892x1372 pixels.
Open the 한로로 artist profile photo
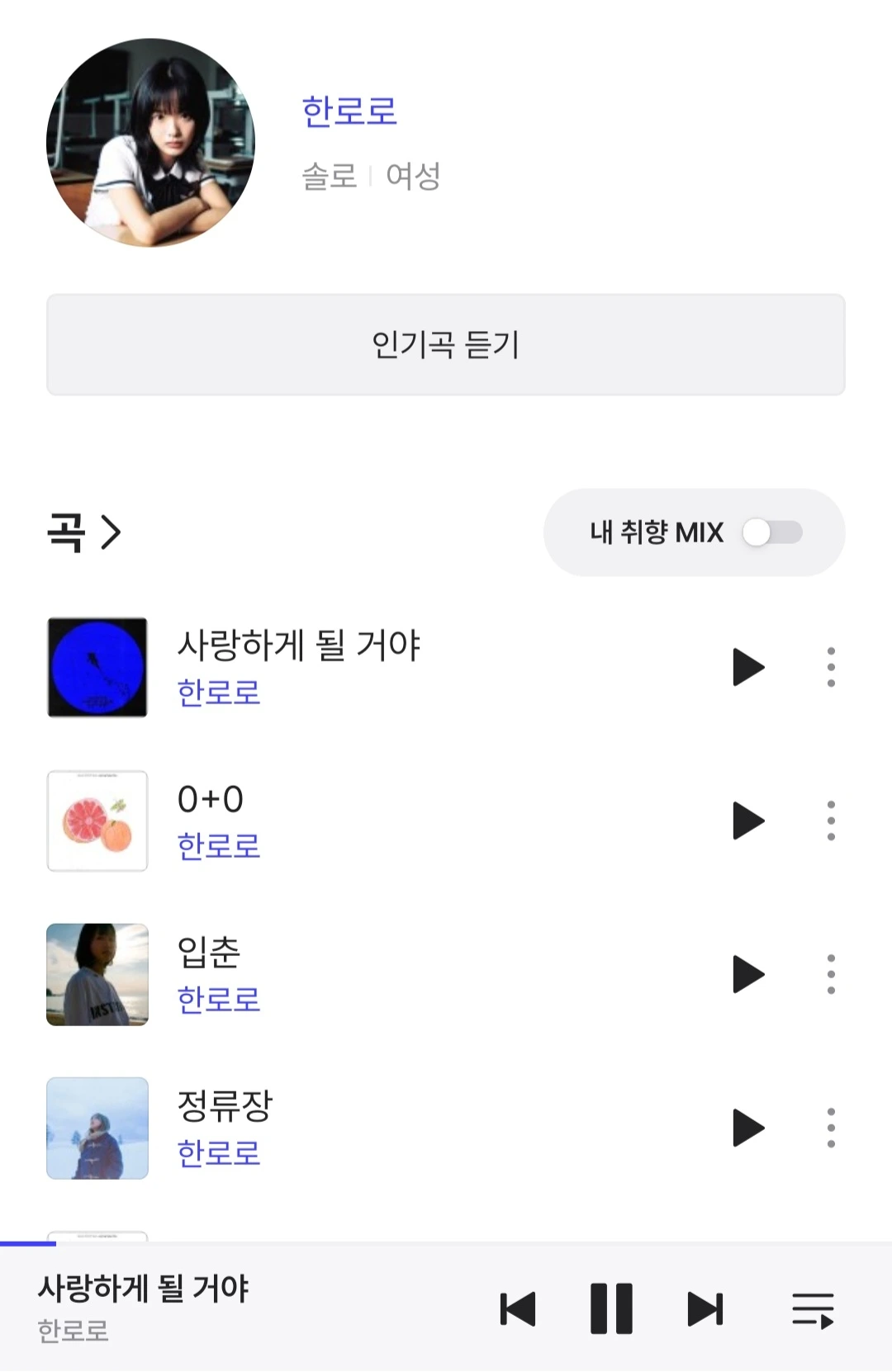150,143
